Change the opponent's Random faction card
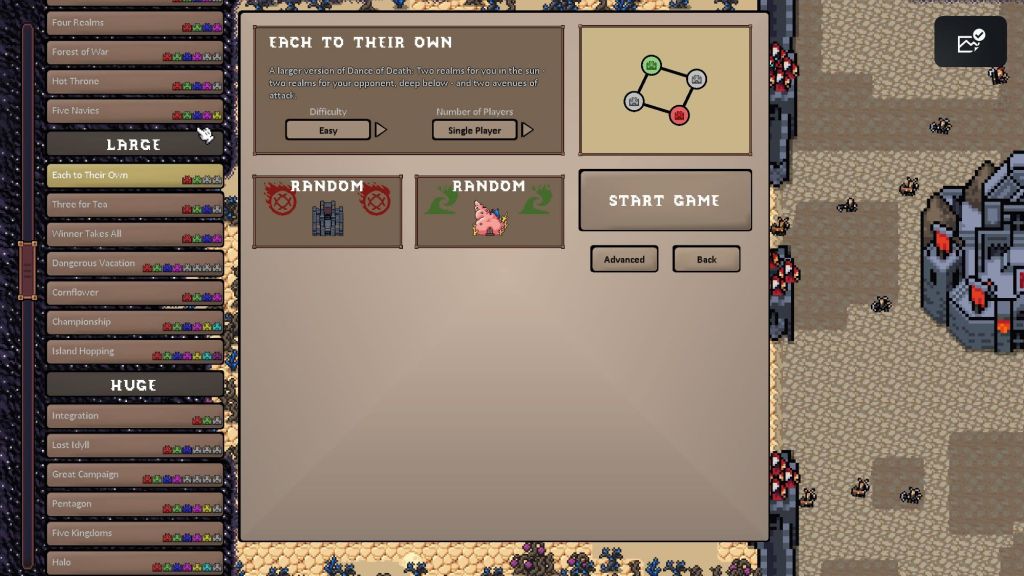The width and height of the screenshot is (1024, 576). [x=489, y=211]
